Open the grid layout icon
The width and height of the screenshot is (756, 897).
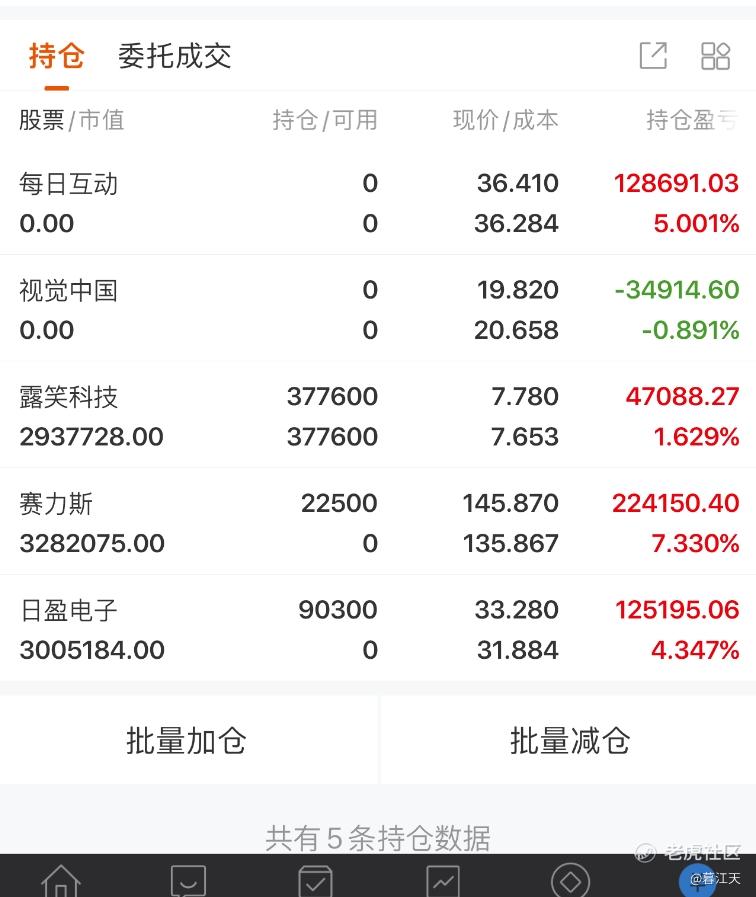pyautogui.click(x=715, y=56)
